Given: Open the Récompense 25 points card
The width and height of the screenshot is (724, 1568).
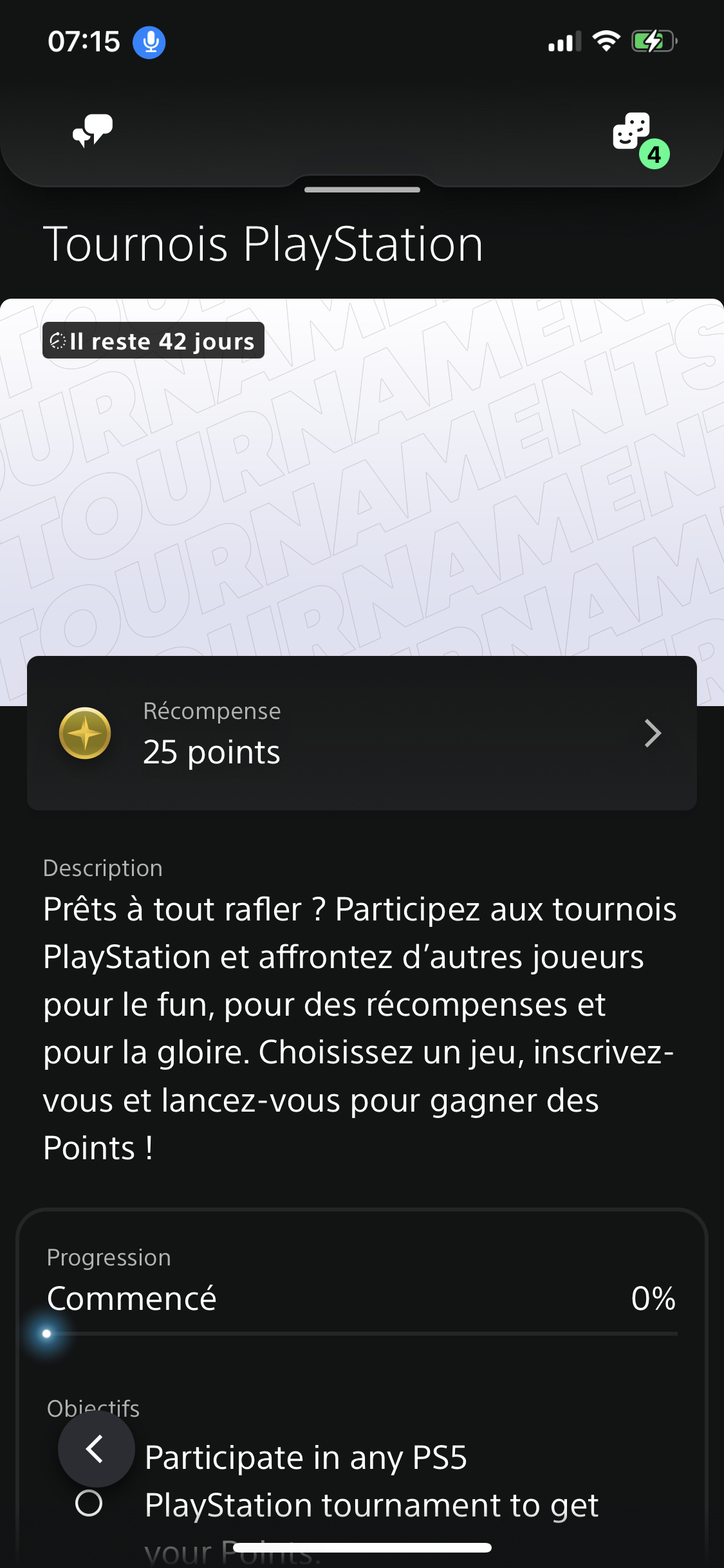Looking at the screenshot, I should coord(362,733).
